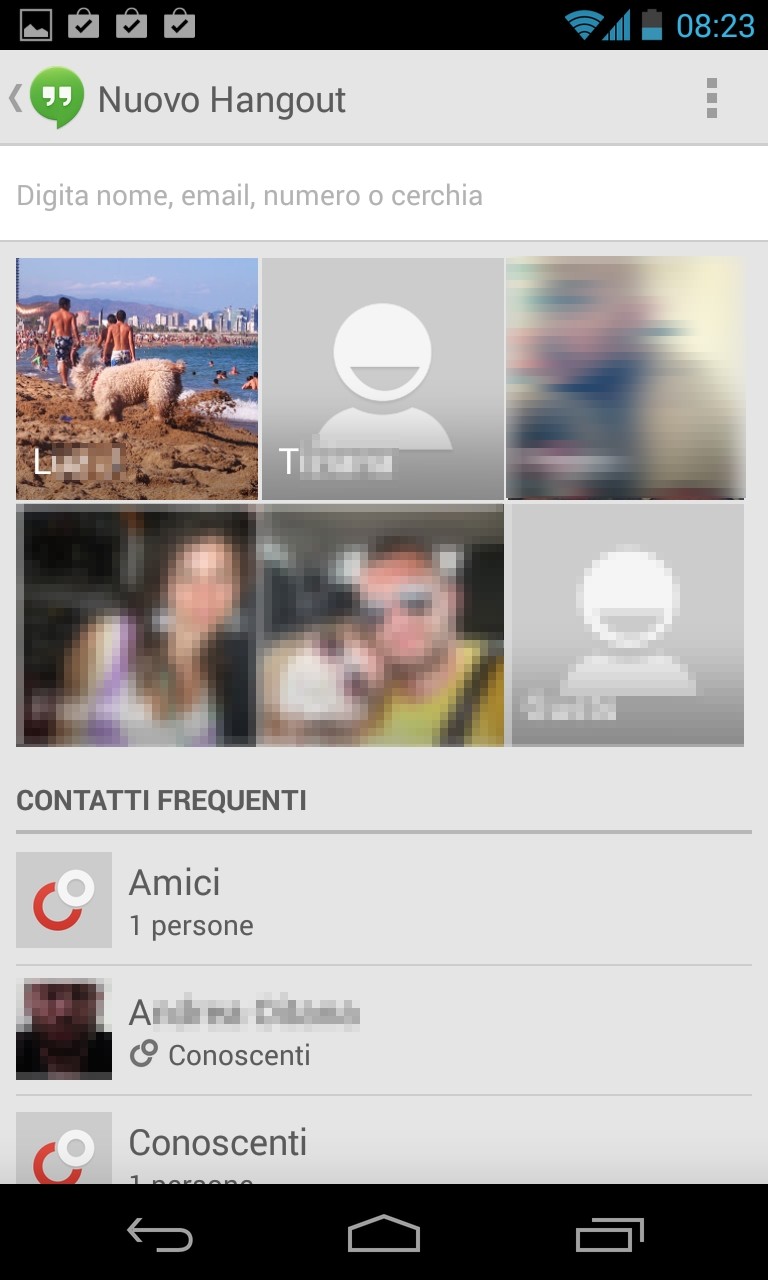This screenshot has width=768, height=1280.
Task: Select the contact listed under Conoscenti circle
Action: [384, 1030]
